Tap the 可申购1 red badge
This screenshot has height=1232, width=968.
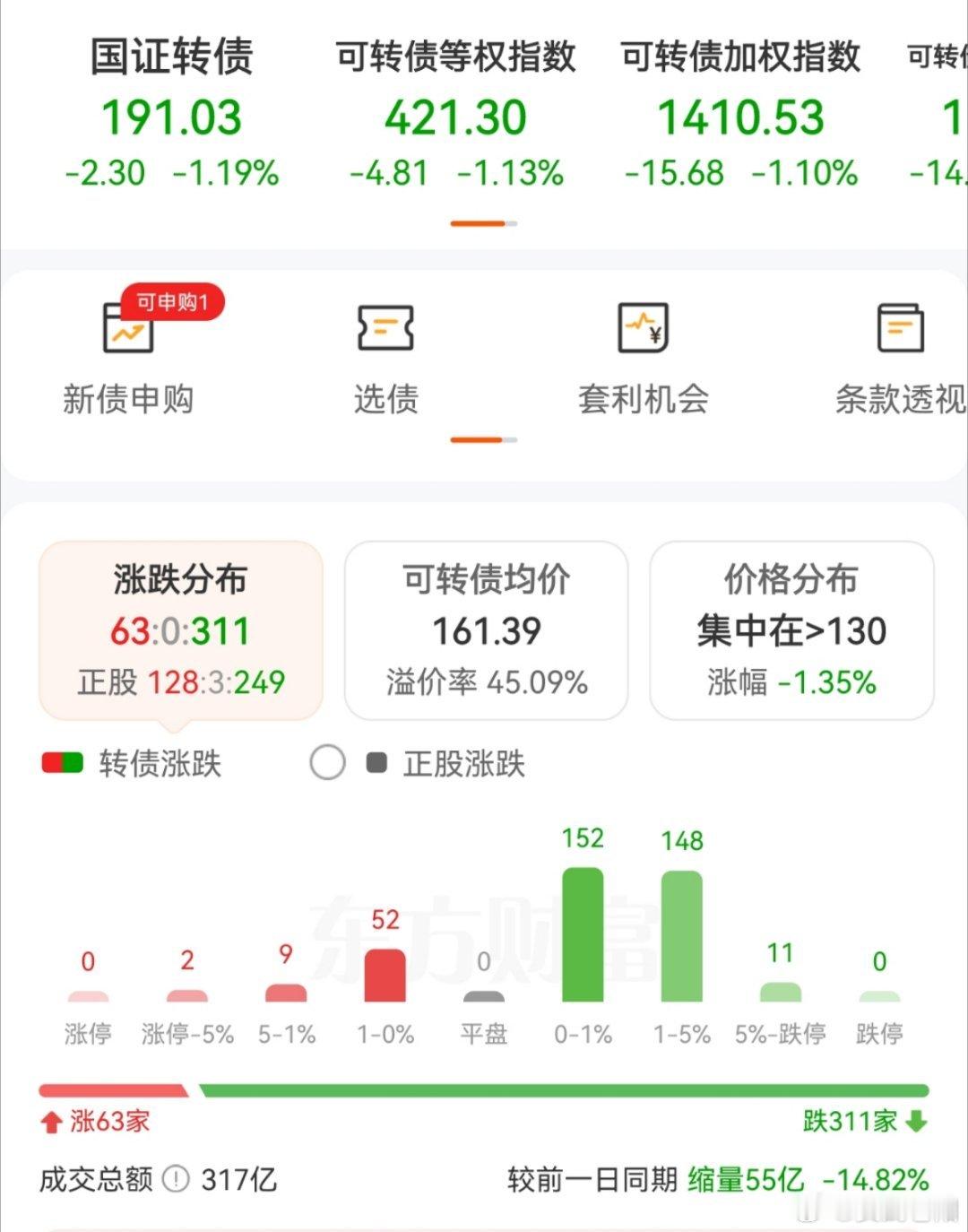176,303
